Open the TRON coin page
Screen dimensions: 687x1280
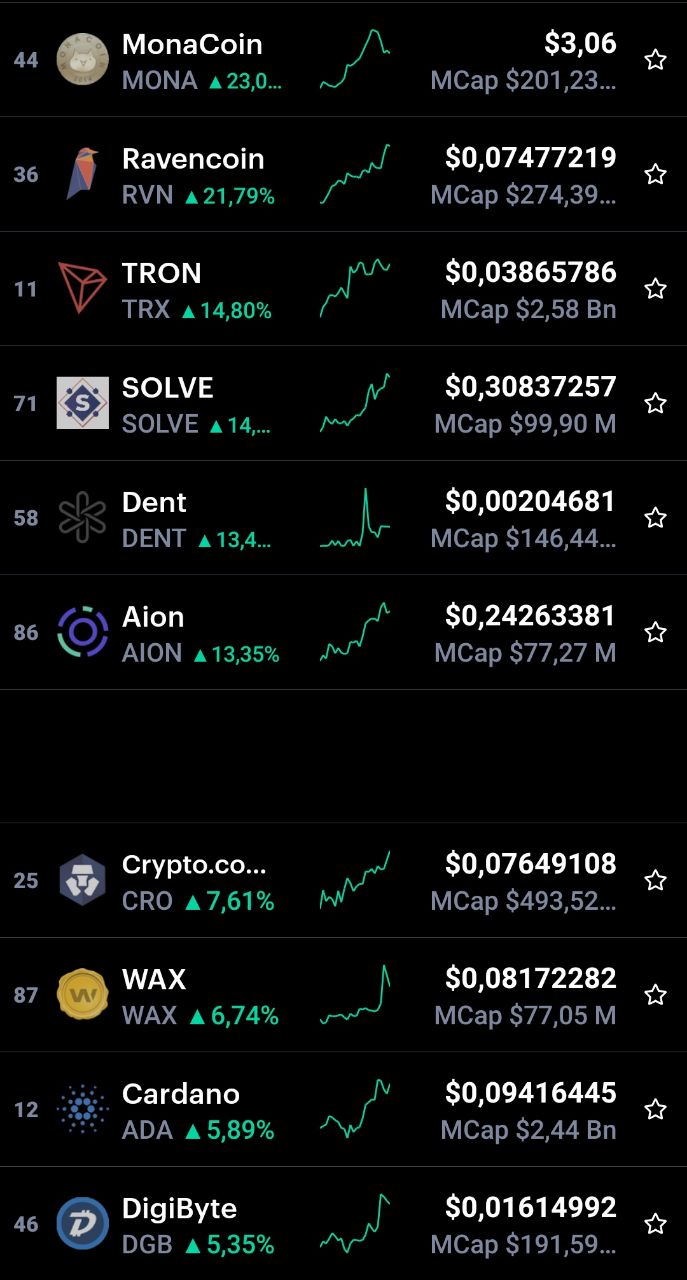point(343,289)
